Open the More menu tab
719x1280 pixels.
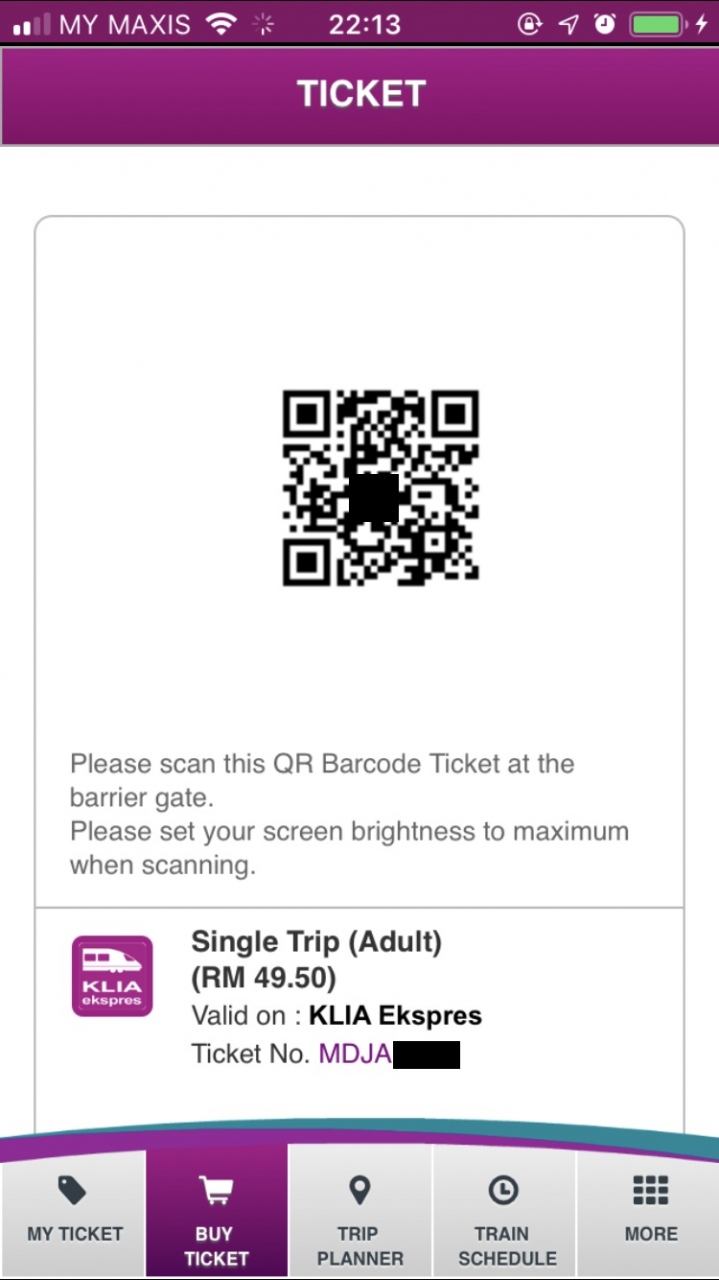pyautogui.click(x=650, y=1212)
